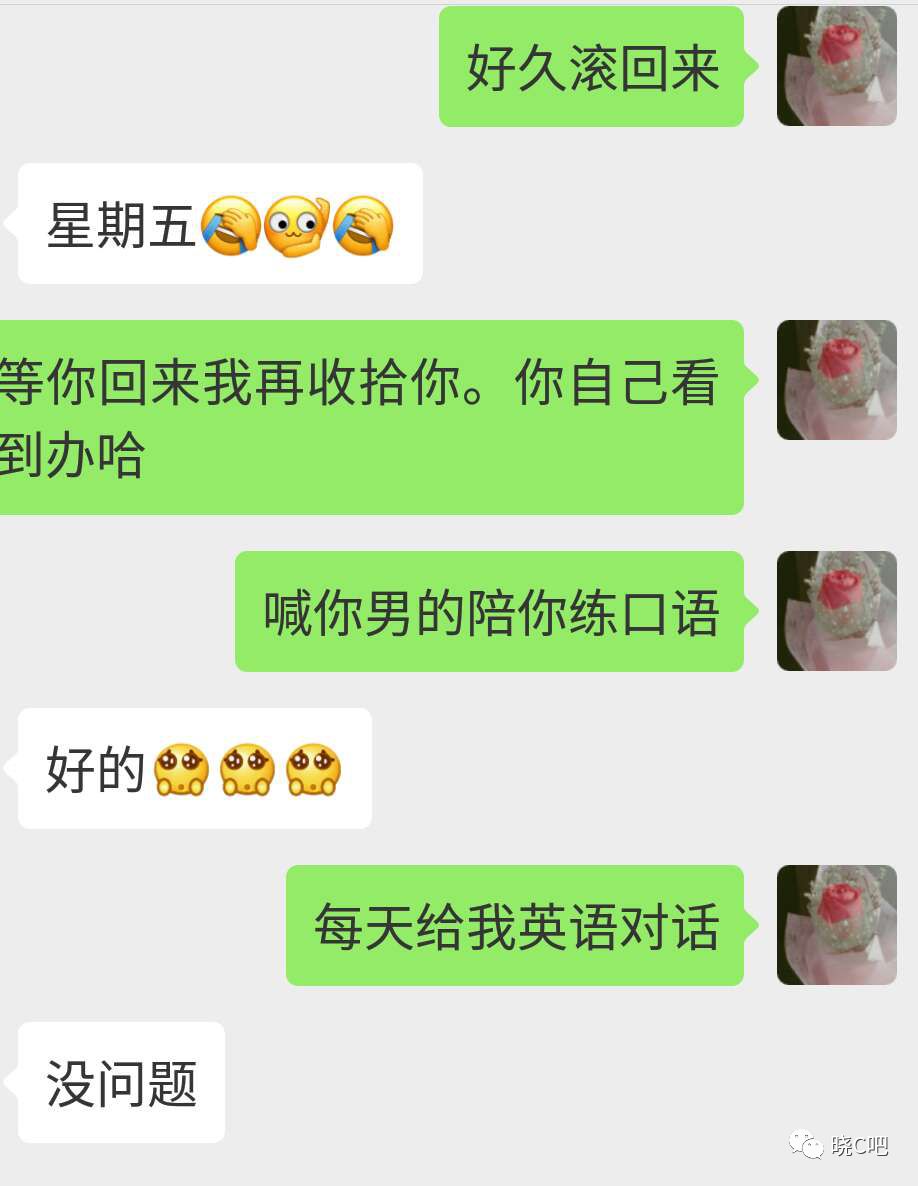Viewport: 918px width, 1186px height.
Task: Tap the avatar beside 每天给我英语对话
Action: (x=836, y=925)
